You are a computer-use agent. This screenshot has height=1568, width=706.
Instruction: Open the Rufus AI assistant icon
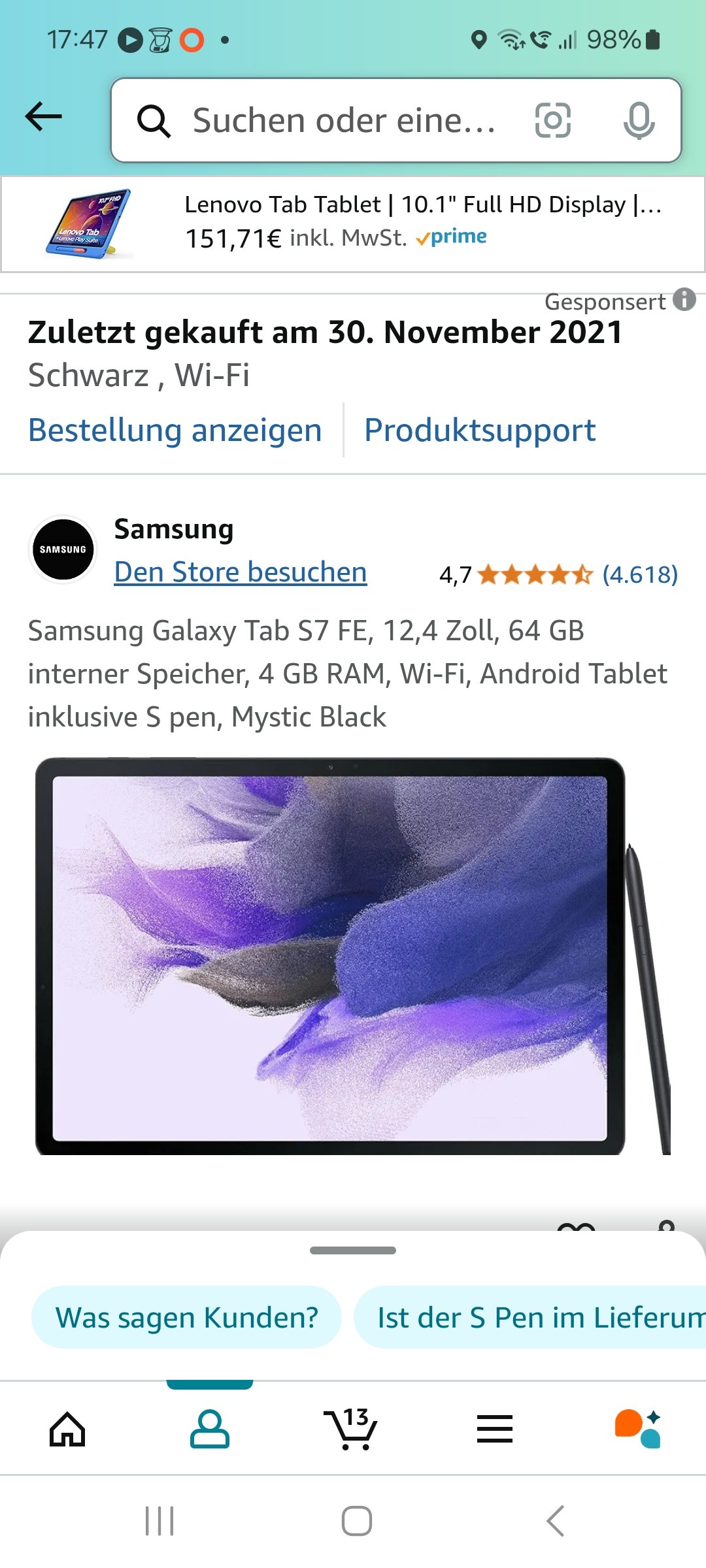pos(637,1428)
